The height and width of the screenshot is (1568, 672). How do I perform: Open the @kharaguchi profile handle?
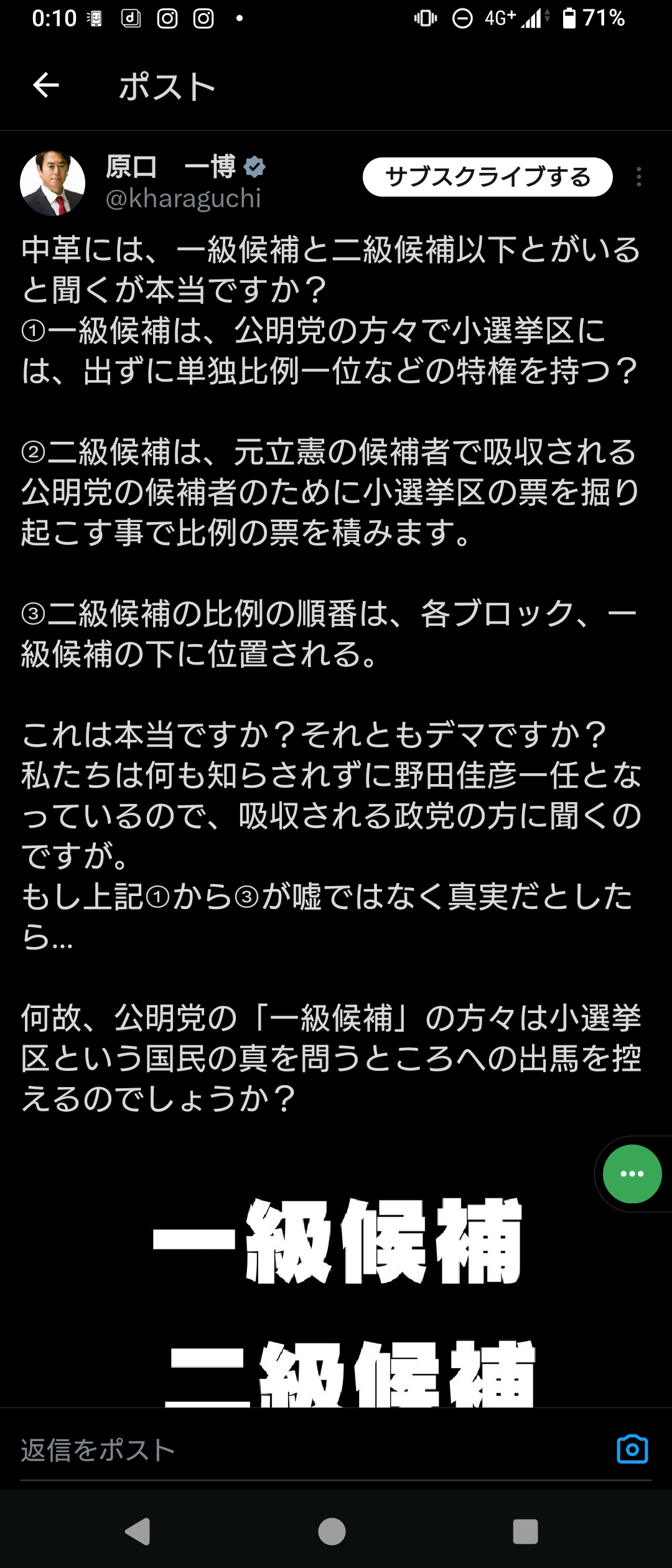point(183,199)
